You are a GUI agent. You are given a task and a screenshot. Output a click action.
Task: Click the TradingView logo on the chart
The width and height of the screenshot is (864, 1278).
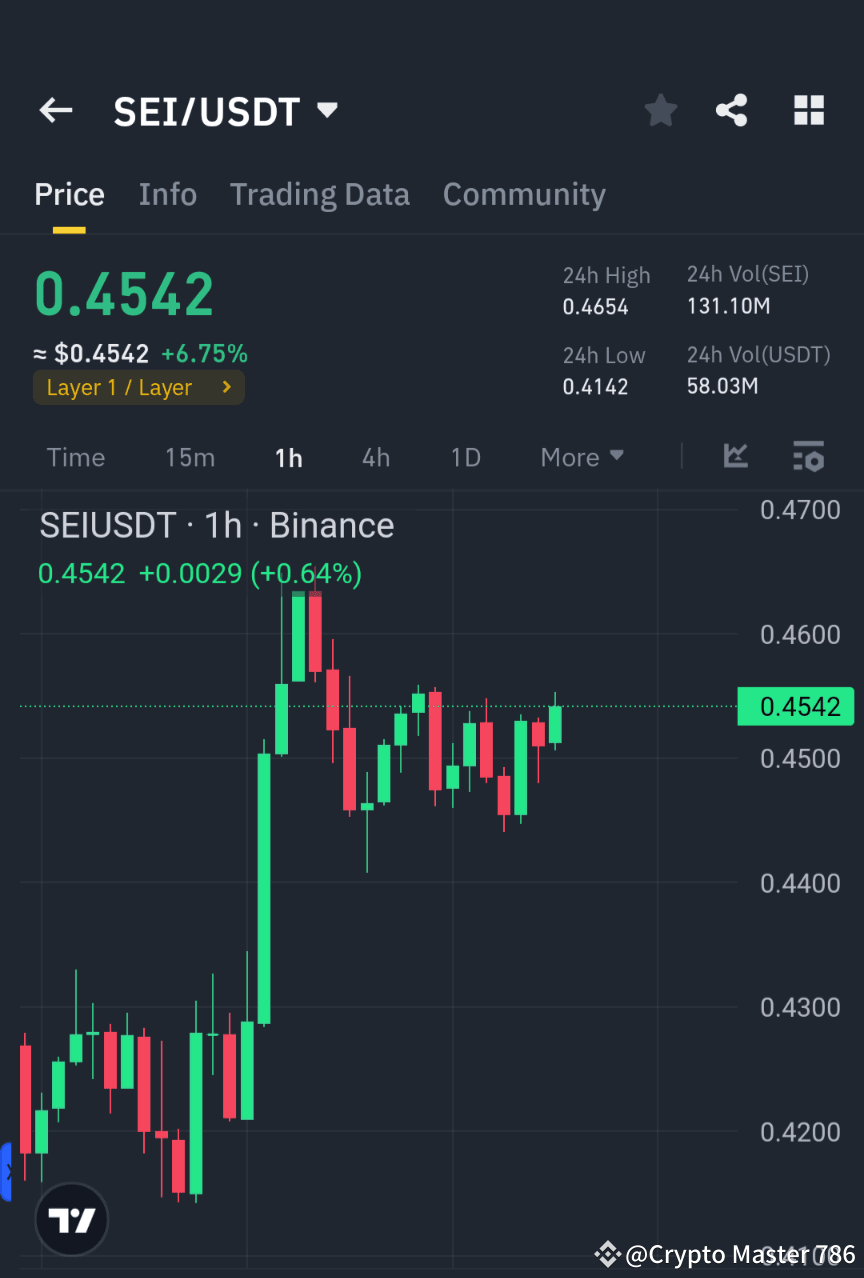pos(70,1219)
